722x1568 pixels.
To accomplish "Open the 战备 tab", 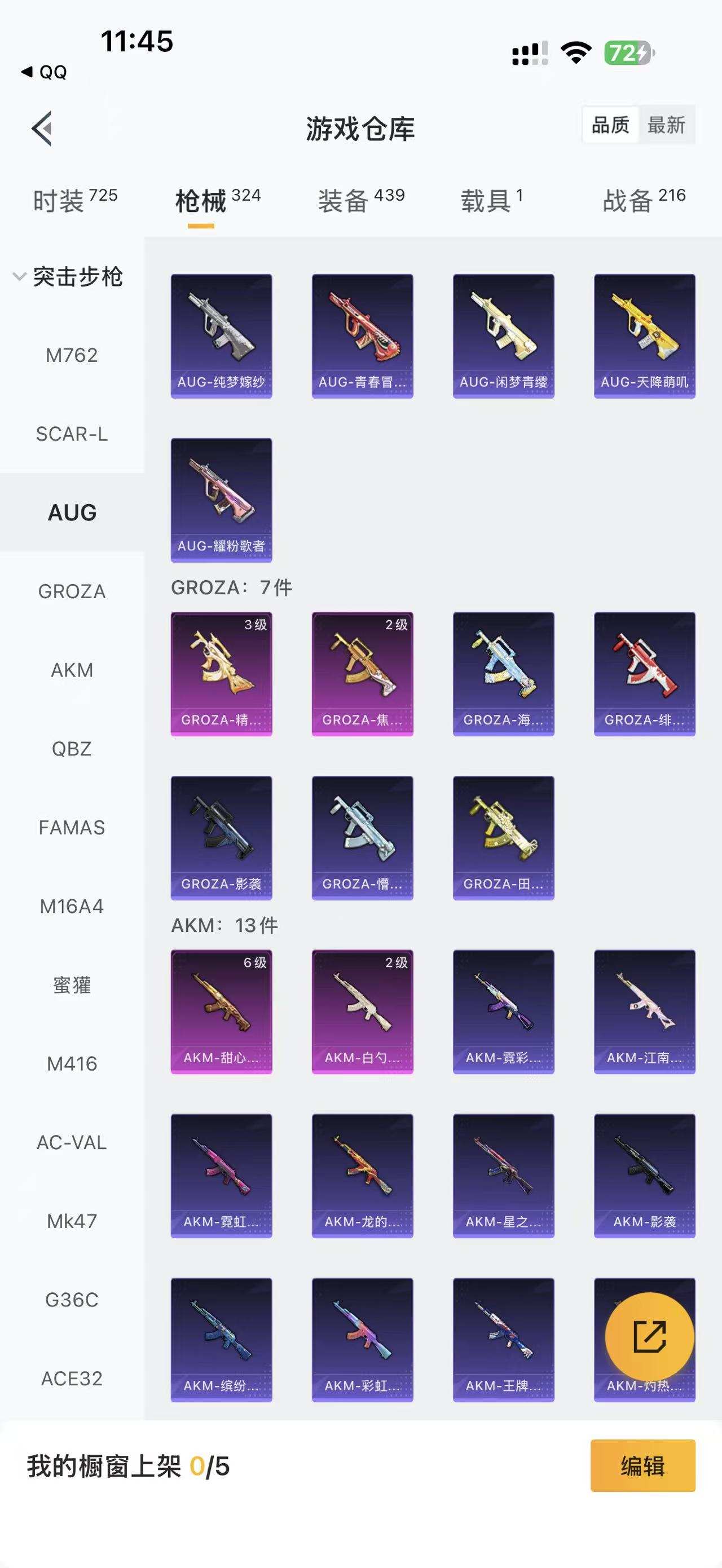I will tap(644, 200).
